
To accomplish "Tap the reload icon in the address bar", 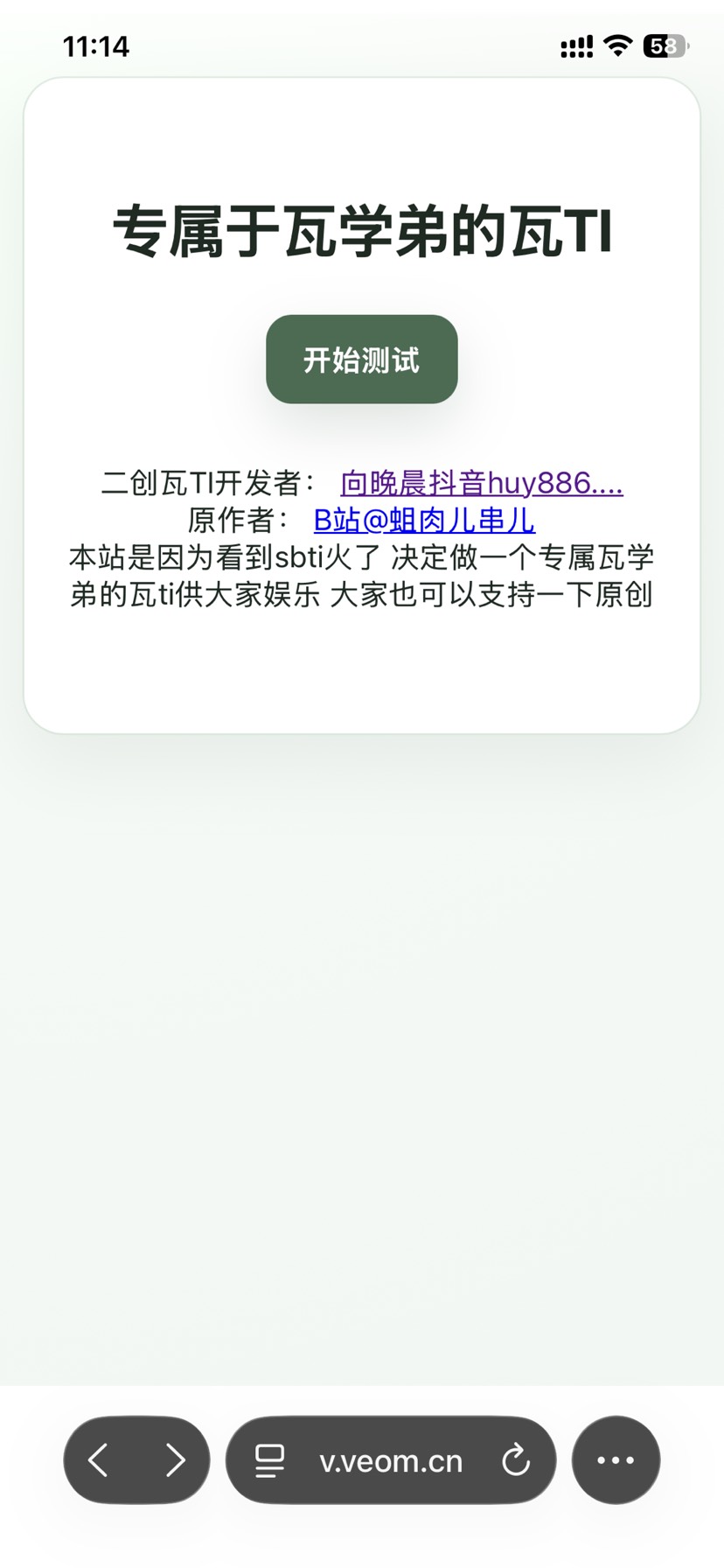I will click(515, 1459).
